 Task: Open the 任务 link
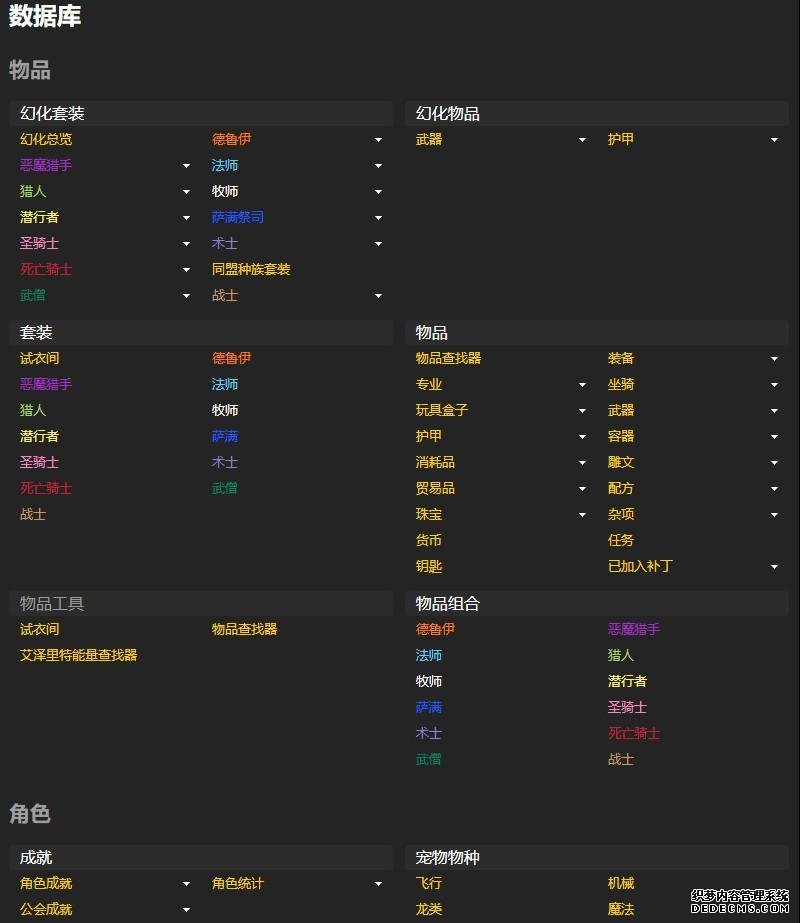[x=621, y=541]
